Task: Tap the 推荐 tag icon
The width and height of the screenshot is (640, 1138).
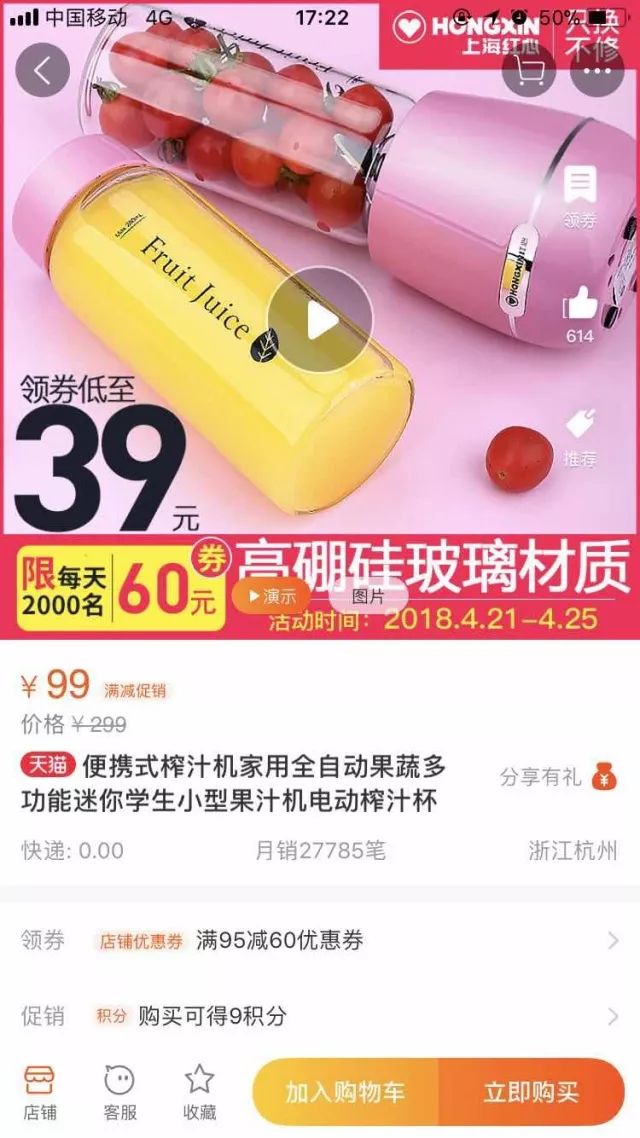Action: click(x=579, y=437)
